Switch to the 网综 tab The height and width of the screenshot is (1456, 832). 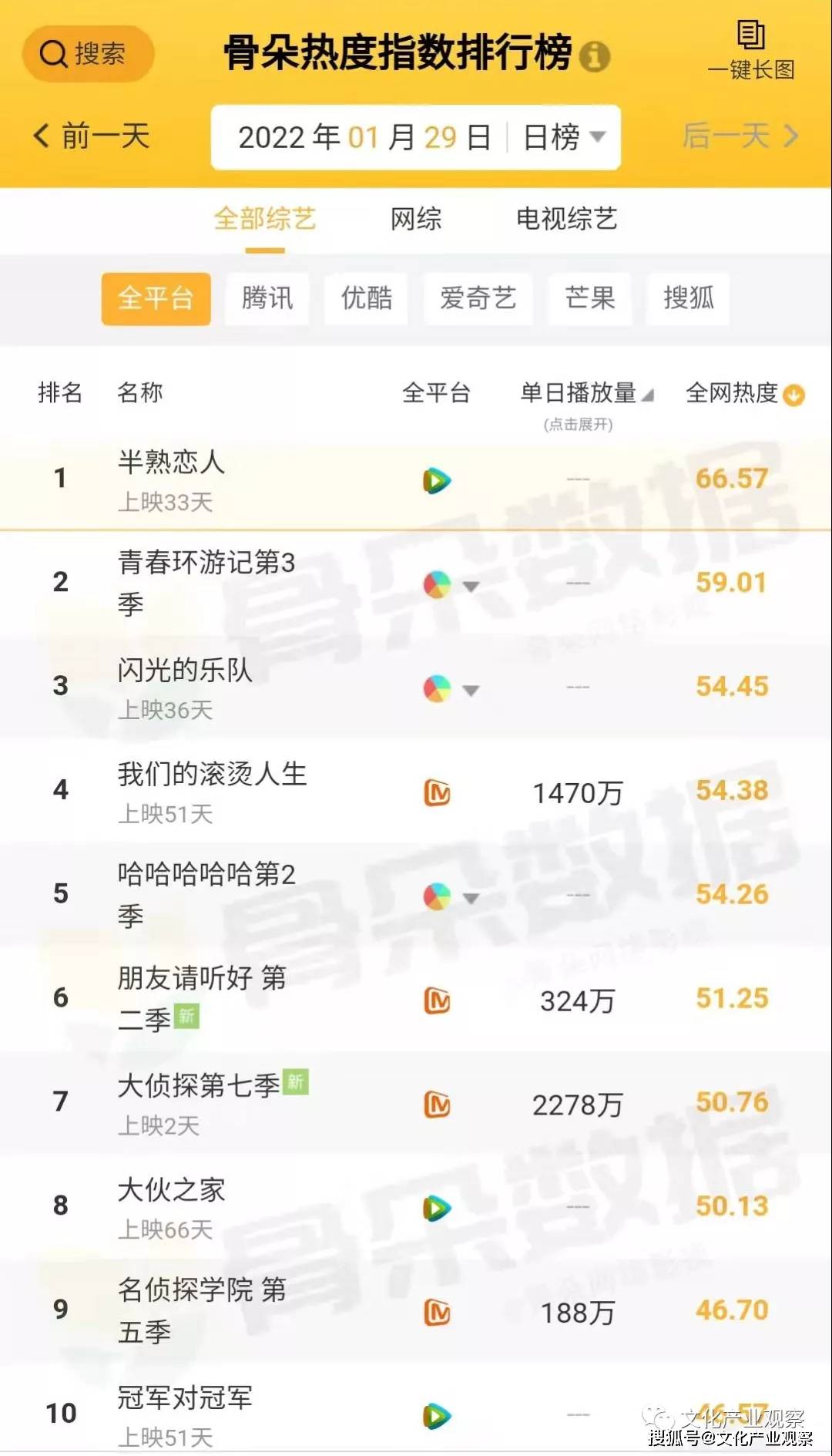pyautogui.click(x=416, y=219)
